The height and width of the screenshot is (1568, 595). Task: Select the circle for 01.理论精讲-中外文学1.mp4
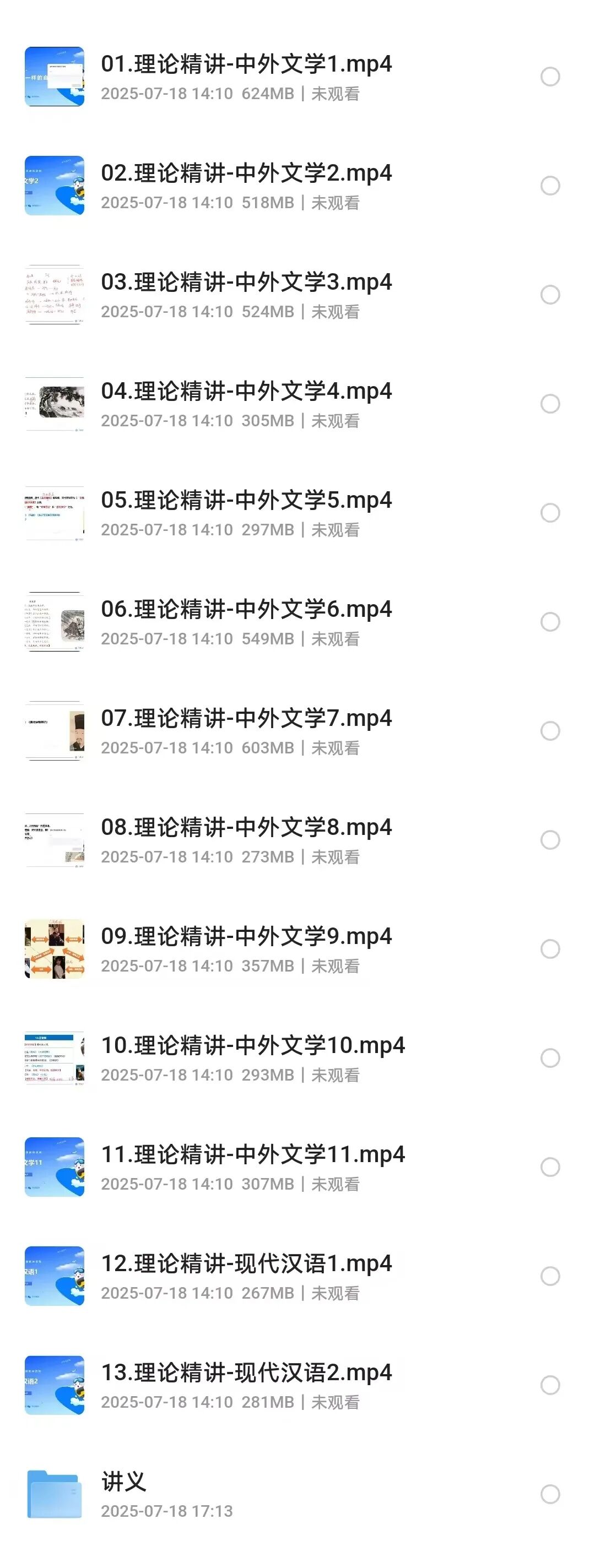[550, 77]
